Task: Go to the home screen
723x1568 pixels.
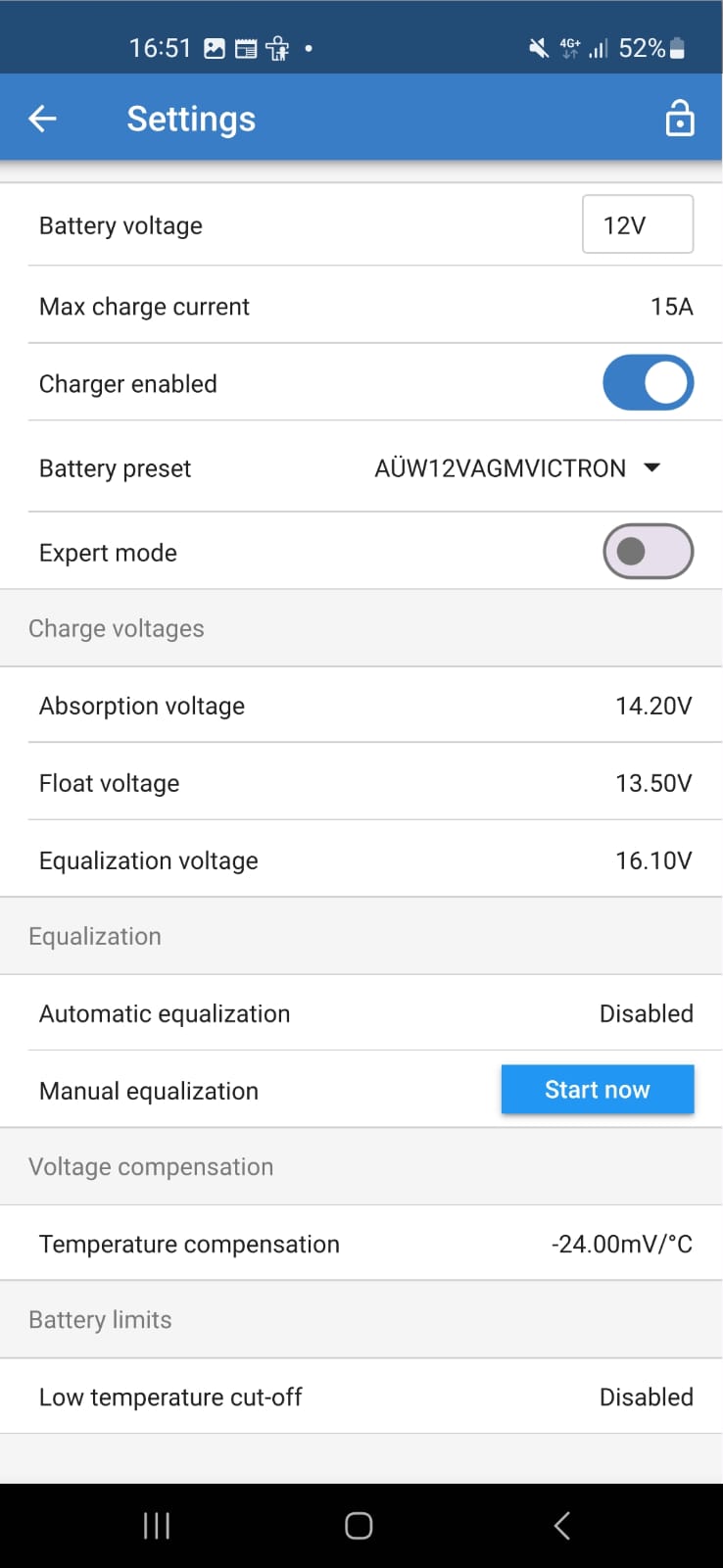Action: pos(359,1525)
